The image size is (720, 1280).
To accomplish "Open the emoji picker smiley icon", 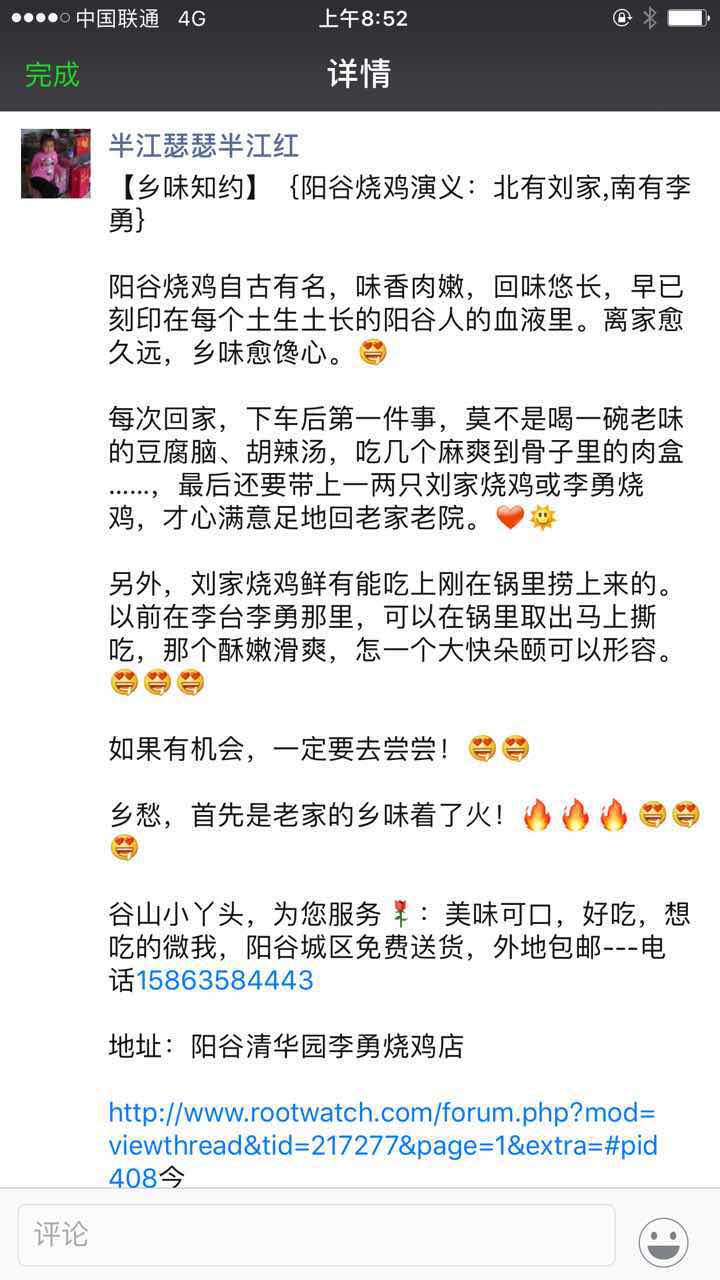I will pos(663,1242).
